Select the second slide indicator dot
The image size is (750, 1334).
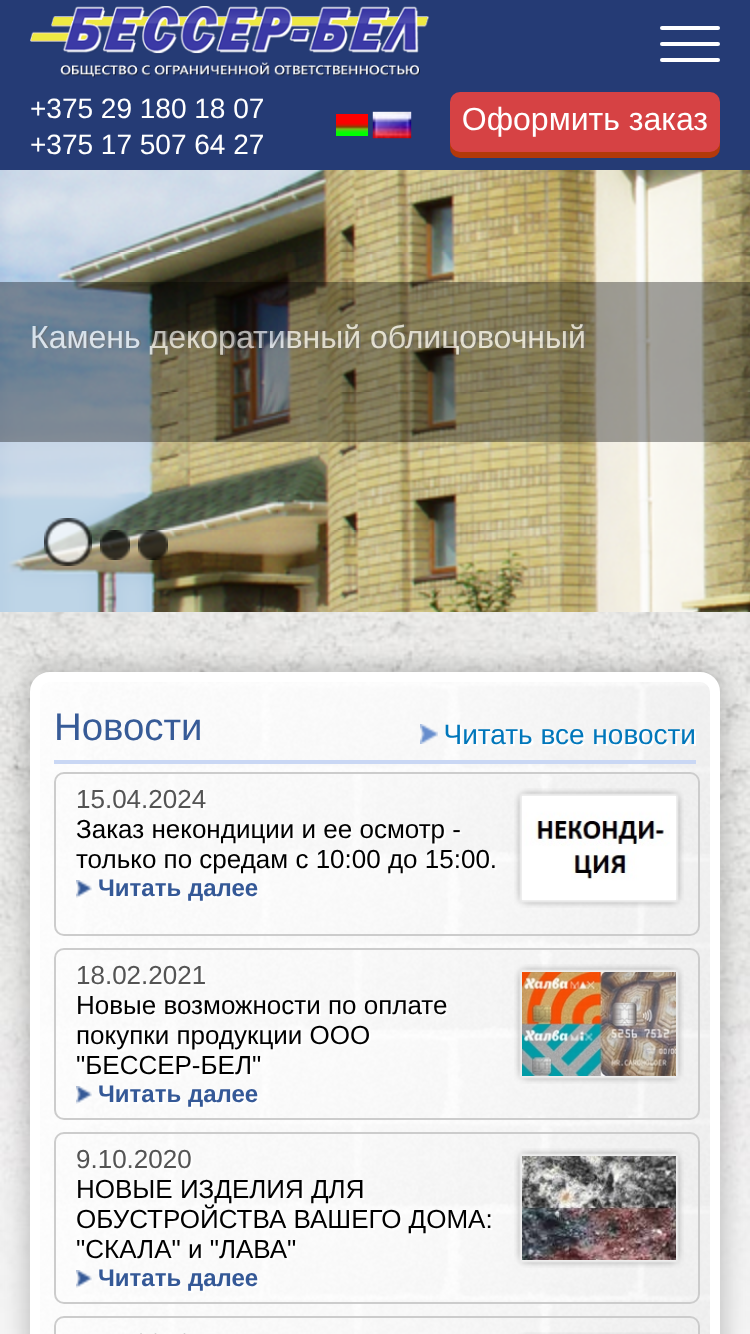(x=115, y=544)
